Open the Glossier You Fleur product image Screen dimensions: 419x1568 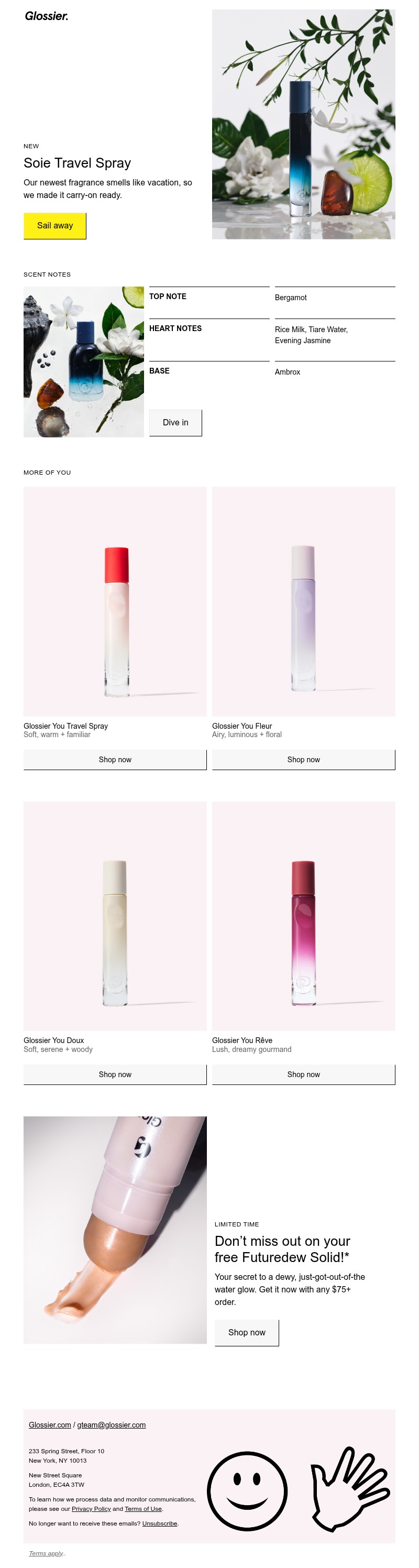303,601
